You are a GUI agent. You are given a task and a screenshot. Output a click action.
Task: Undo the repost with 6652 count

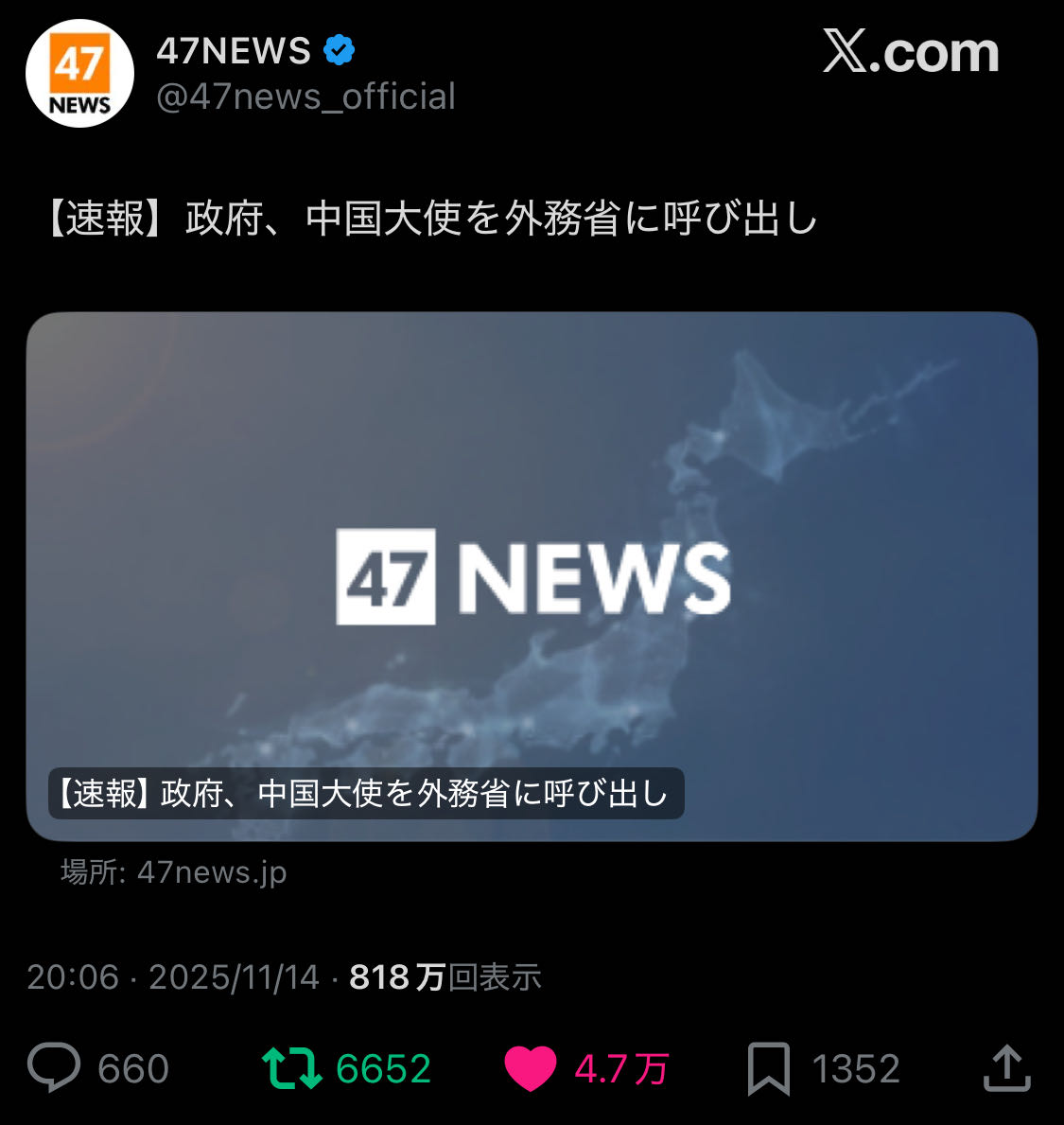pos(291,1068)
